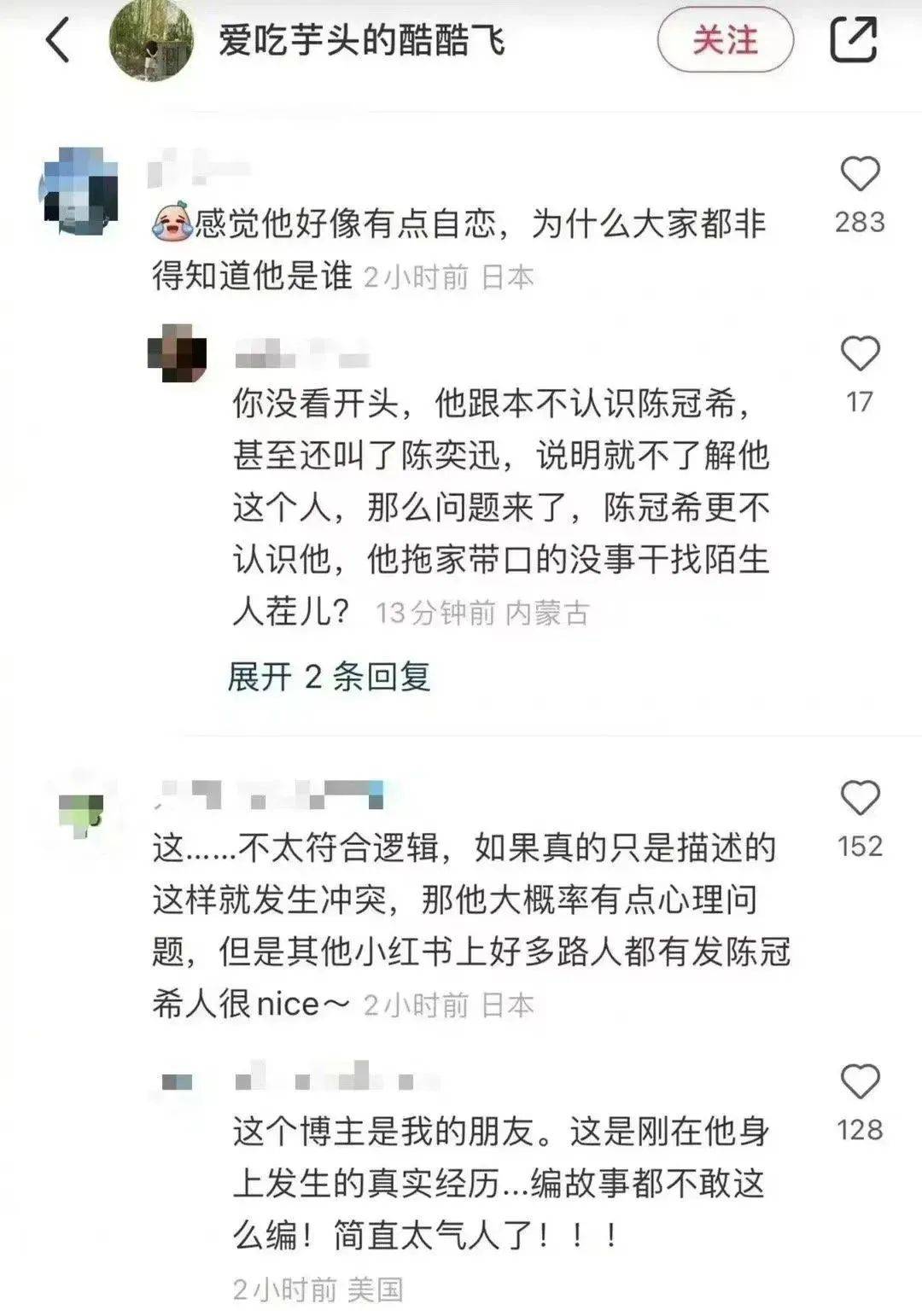Like the reply with 128 likes
The height and width of the screenshot is (1316, 922).
coord(860,1082)
